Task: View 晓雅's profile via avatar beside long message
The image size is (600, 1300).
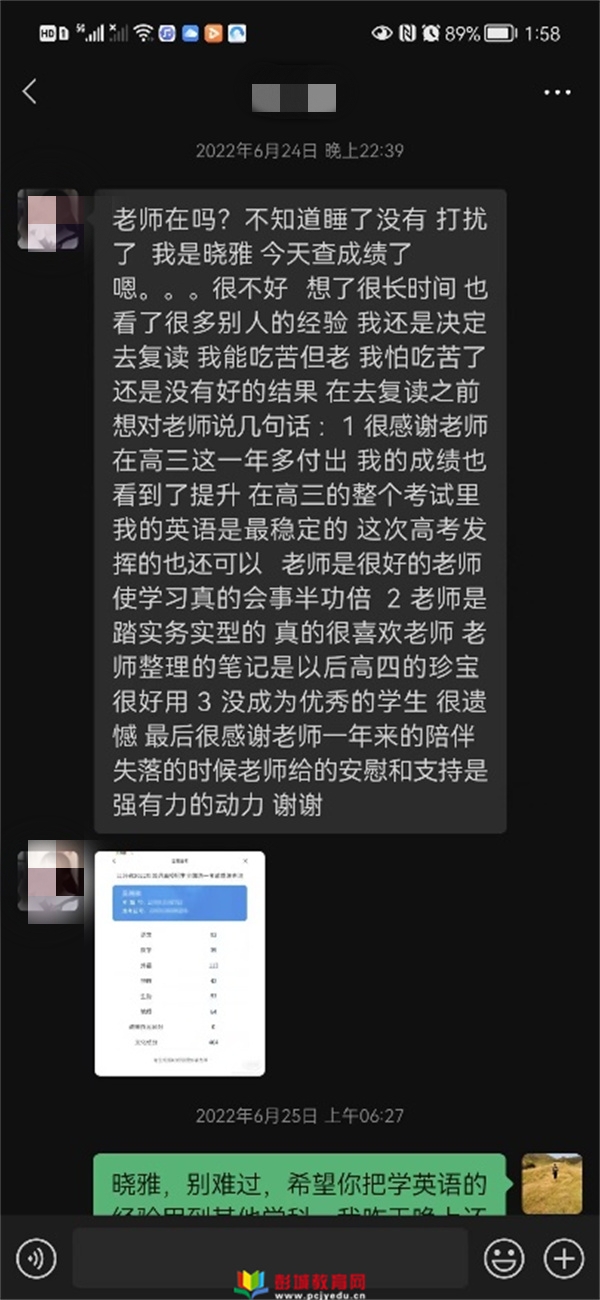Action: click(x=48, y=219)
